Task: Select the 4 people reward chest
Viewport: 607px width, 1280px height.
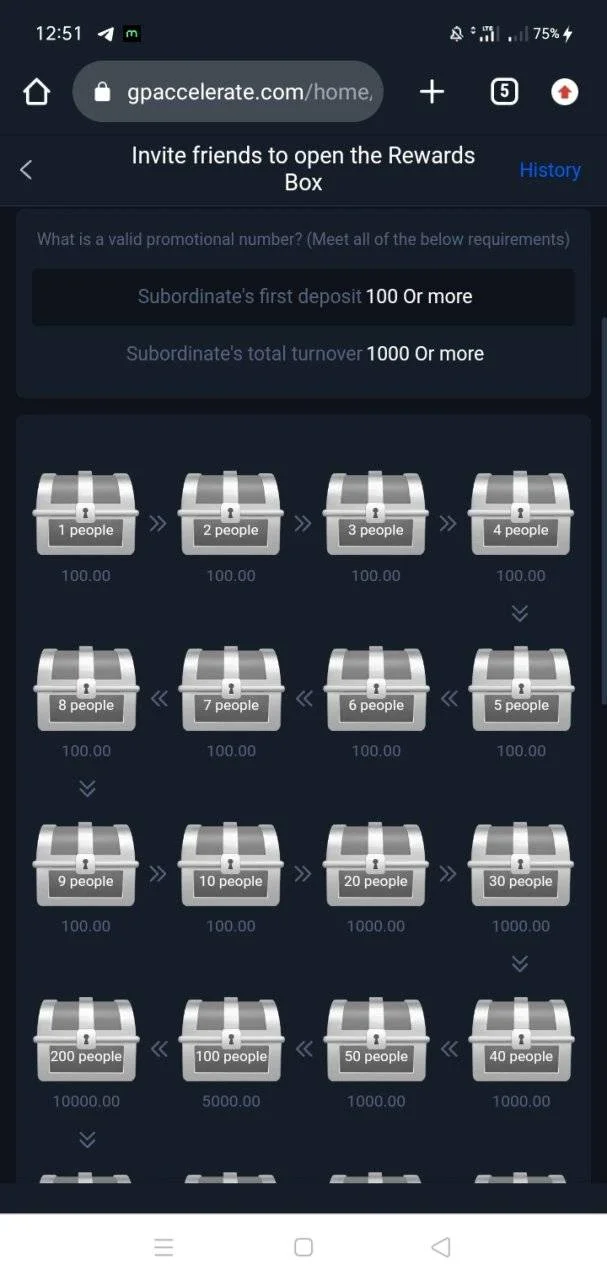Action: tap(521, 513)
